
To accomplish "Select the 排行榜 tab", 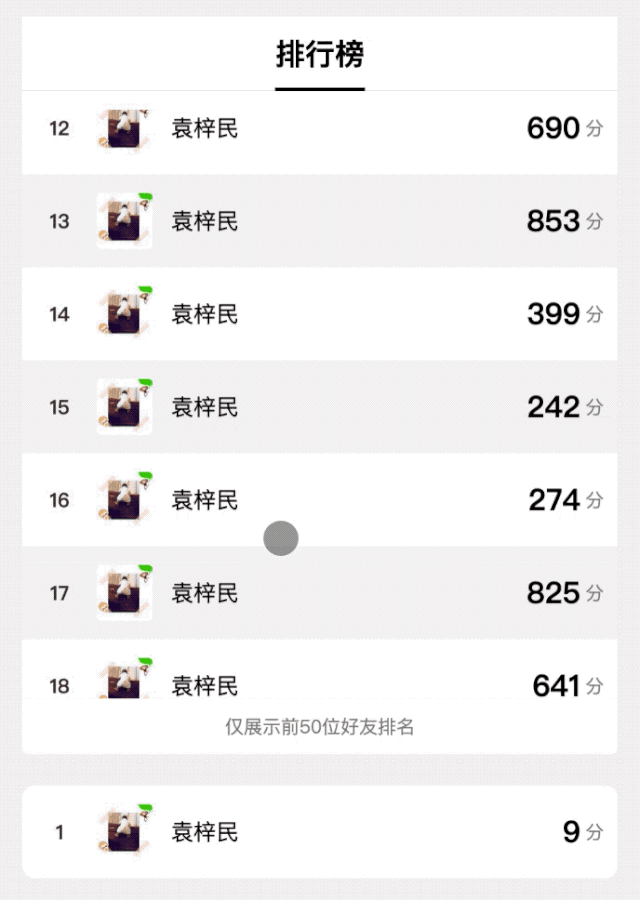I will tap(320, 55).
